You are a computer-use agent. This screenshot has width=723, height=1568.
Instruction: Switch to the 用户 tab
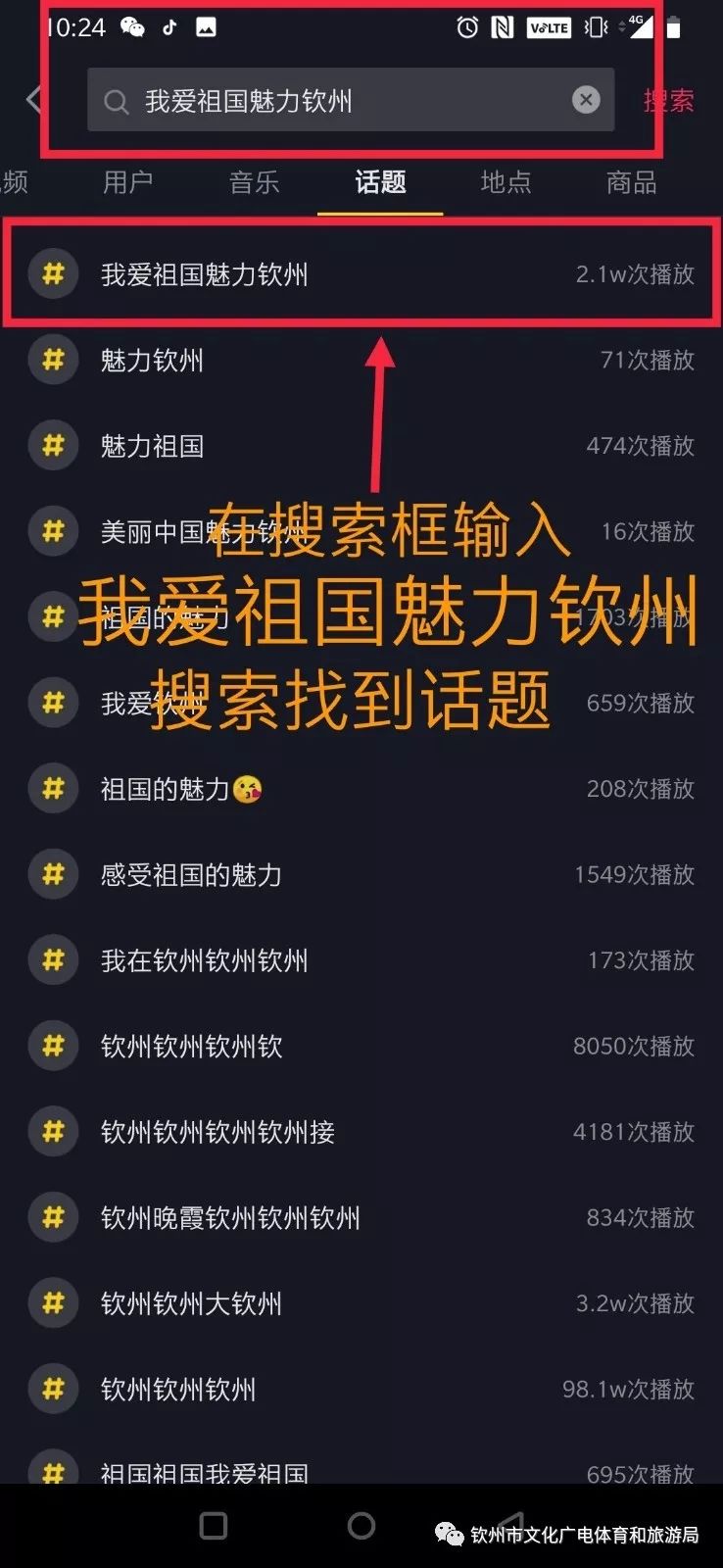coord(128,182)
